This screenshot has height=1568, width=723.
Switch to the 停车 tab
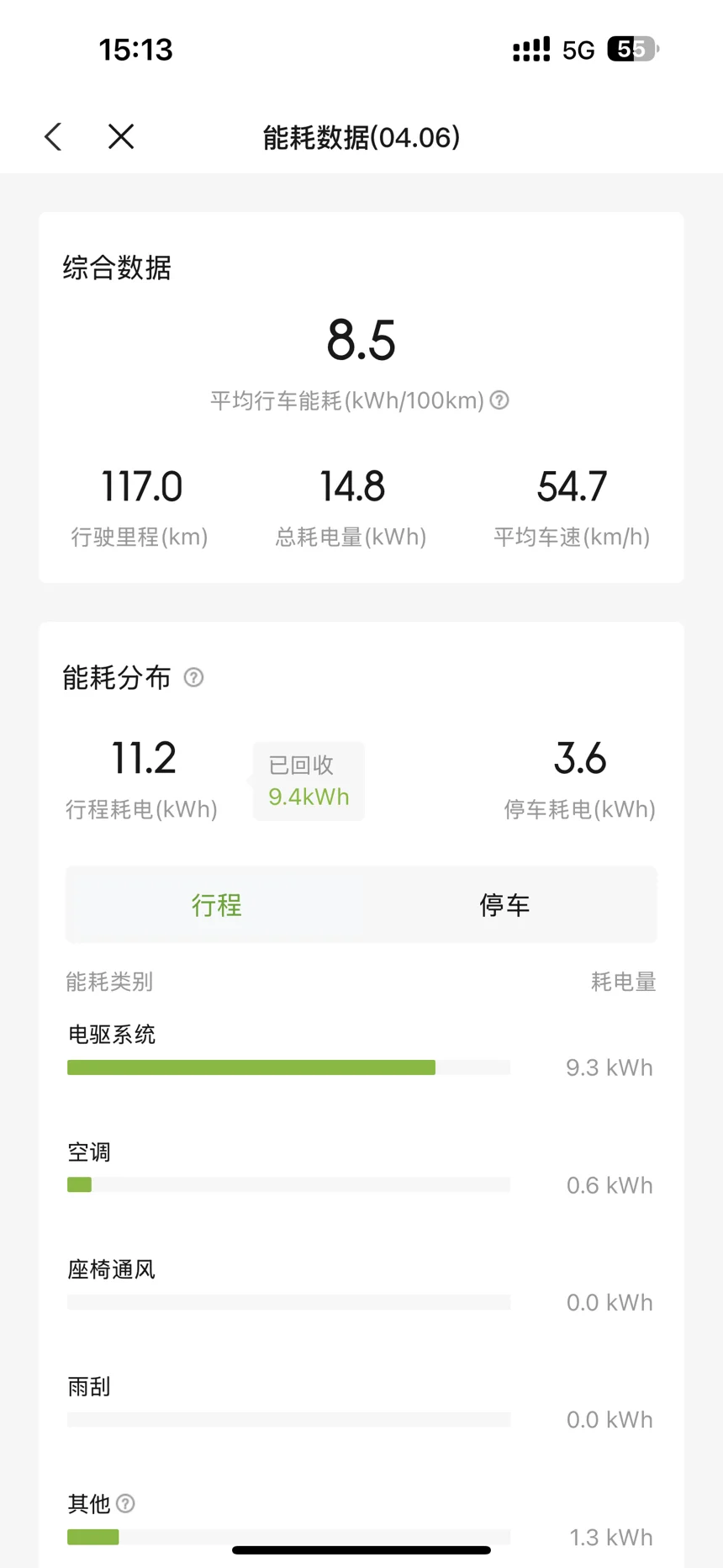coord(504,905)
